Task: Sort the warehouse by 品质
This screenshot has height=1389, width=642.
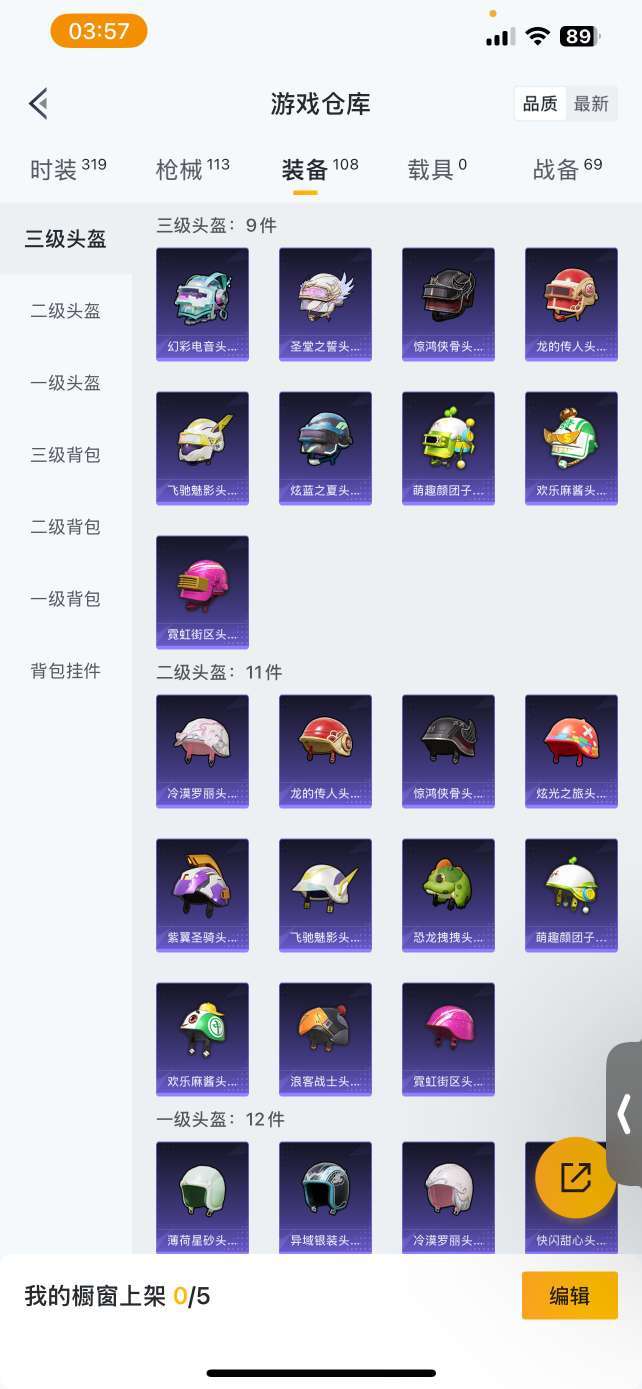Action: click(x=541, y=104)
